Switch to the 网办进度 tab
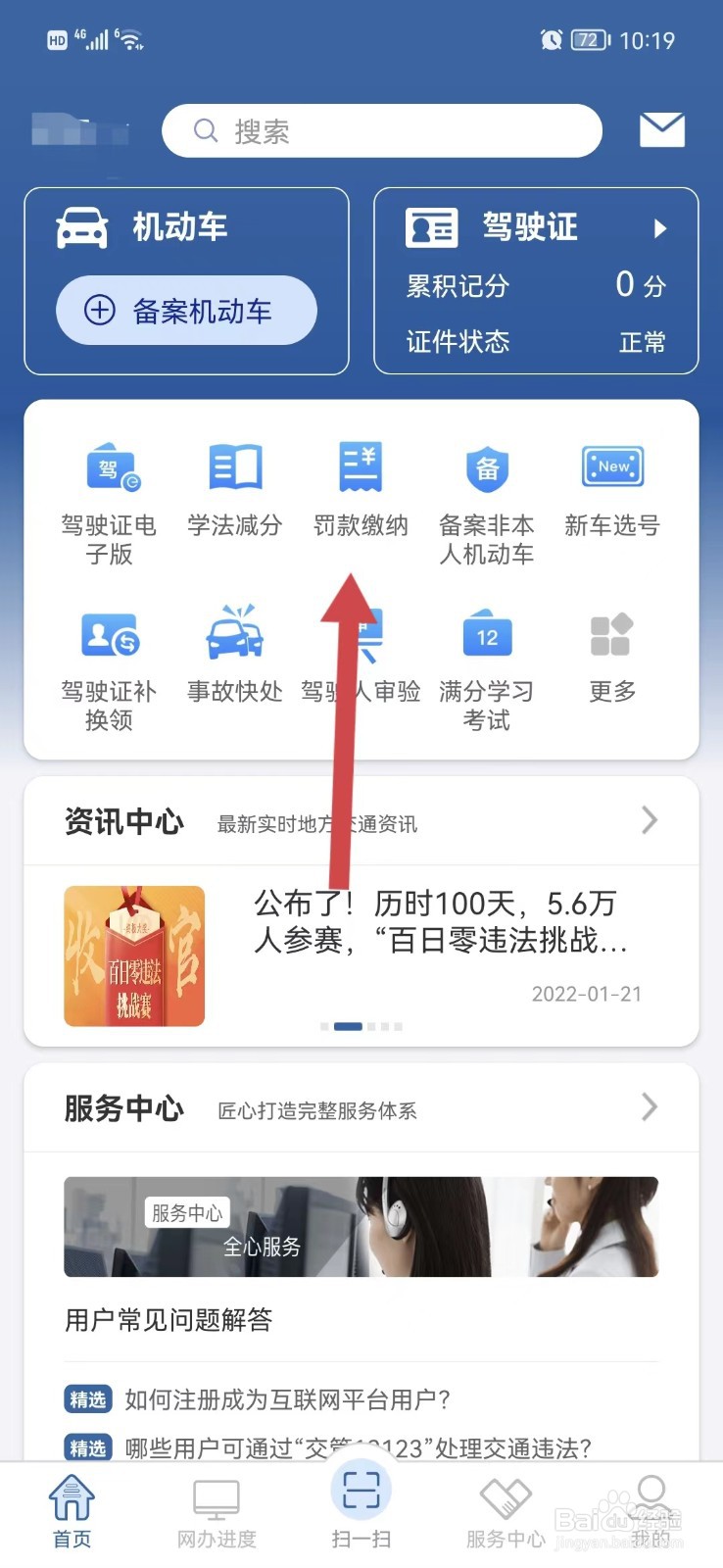Screen dimensions: 723x1568 (216, 1509)
